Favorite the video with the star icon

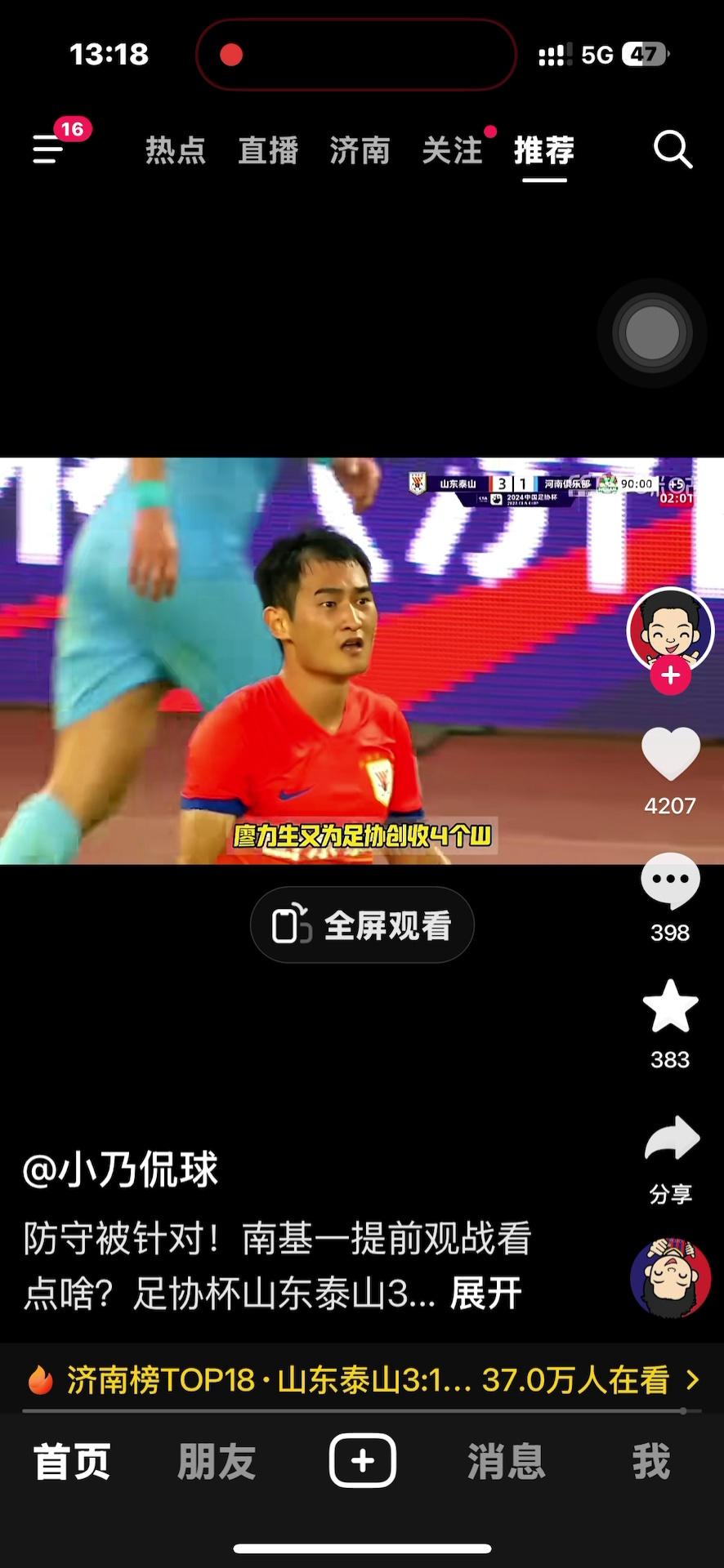pyautogui.click(x=670, y=1007)
